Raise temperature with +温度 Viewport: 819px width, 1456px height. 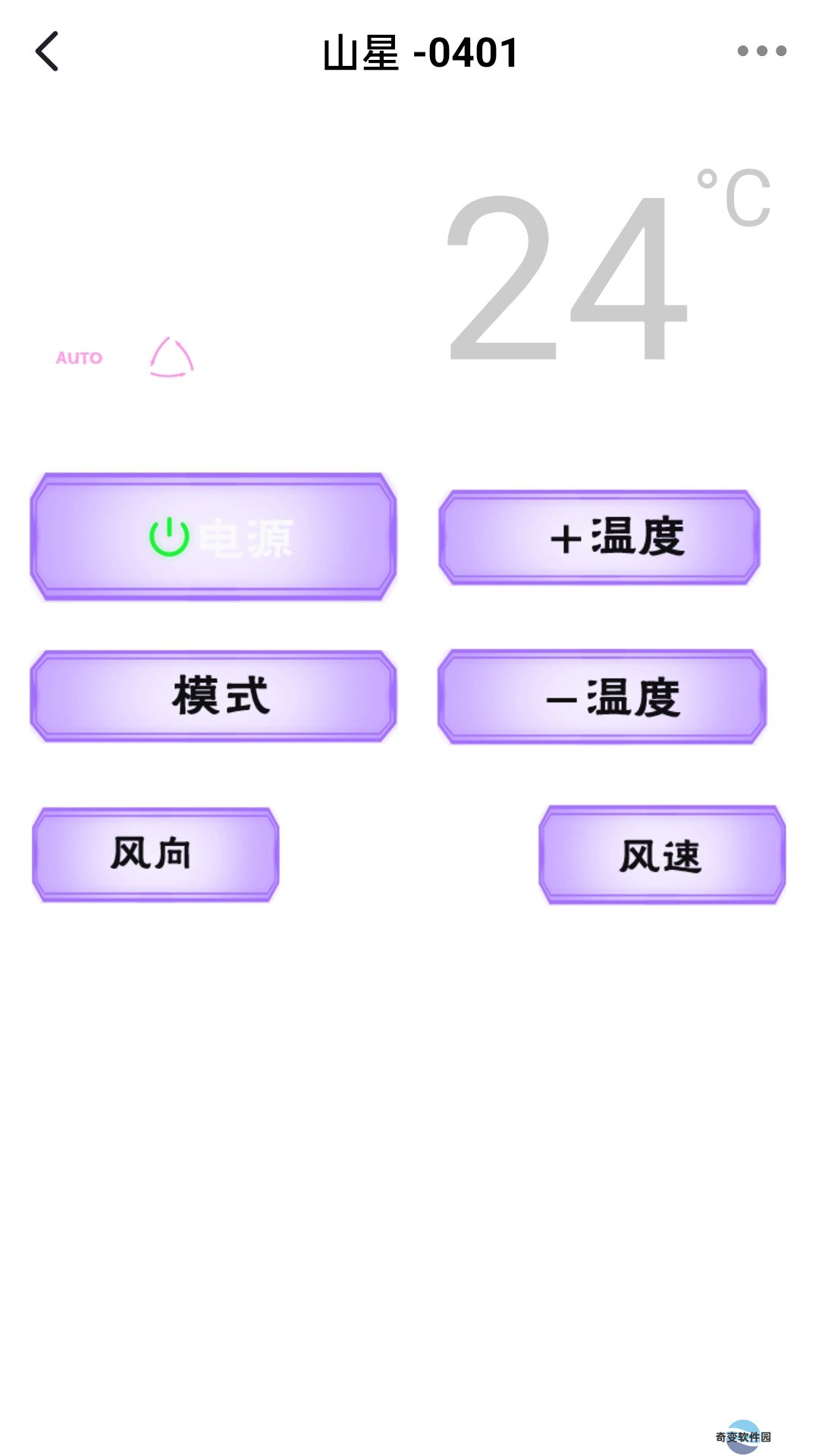coord(599,537)
